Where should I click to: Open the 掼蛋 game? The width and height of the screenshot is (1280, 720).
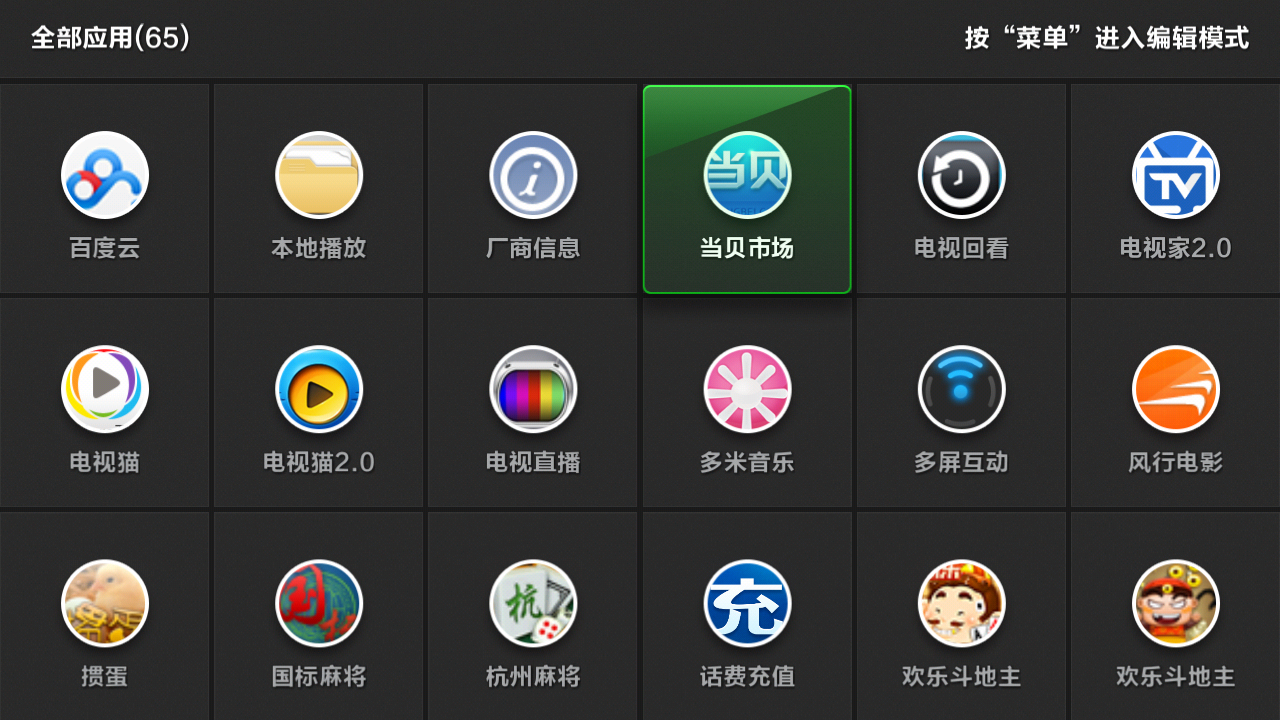pyautogui.click(x=105, y=604)
